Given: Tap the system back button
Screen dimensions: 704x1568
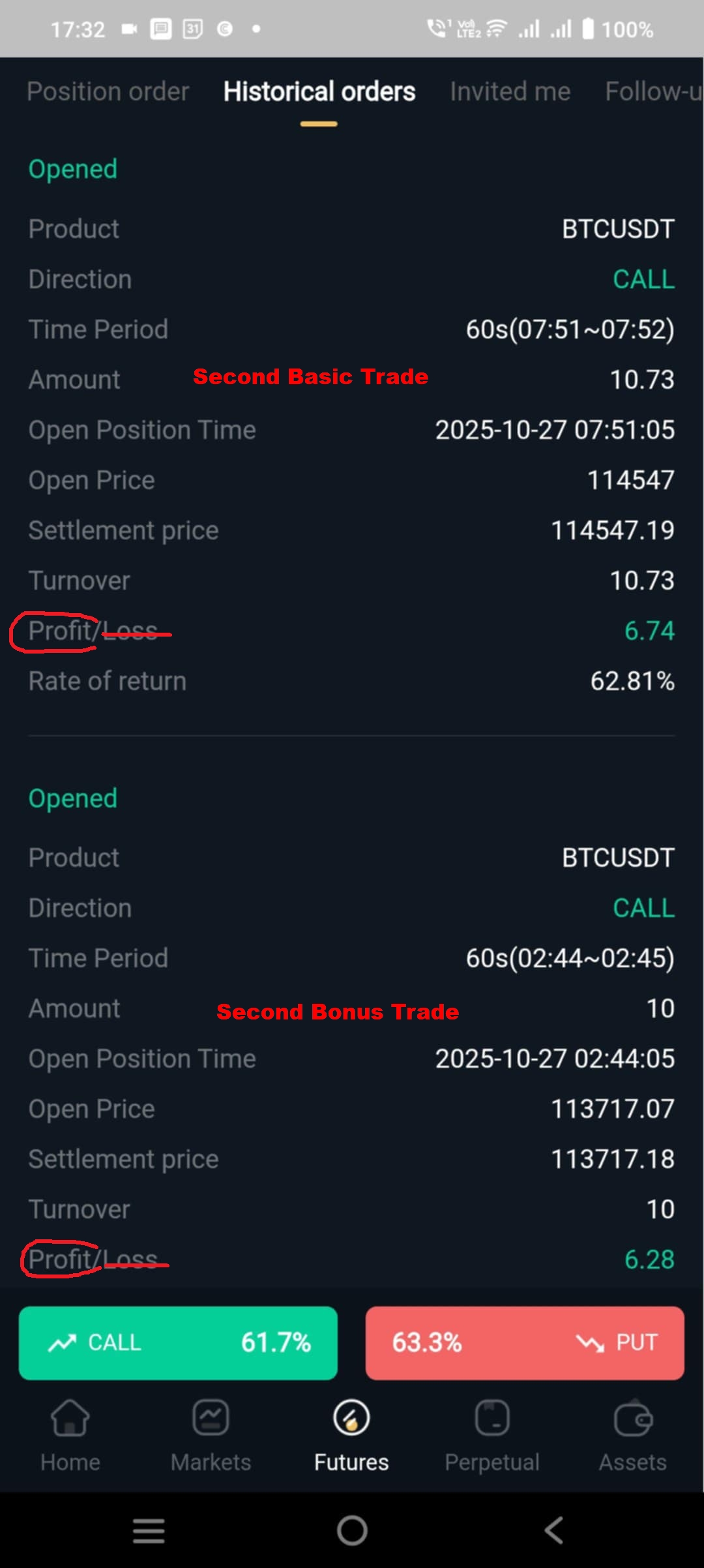Looking at the screenshot, I should click(554, 1530).
